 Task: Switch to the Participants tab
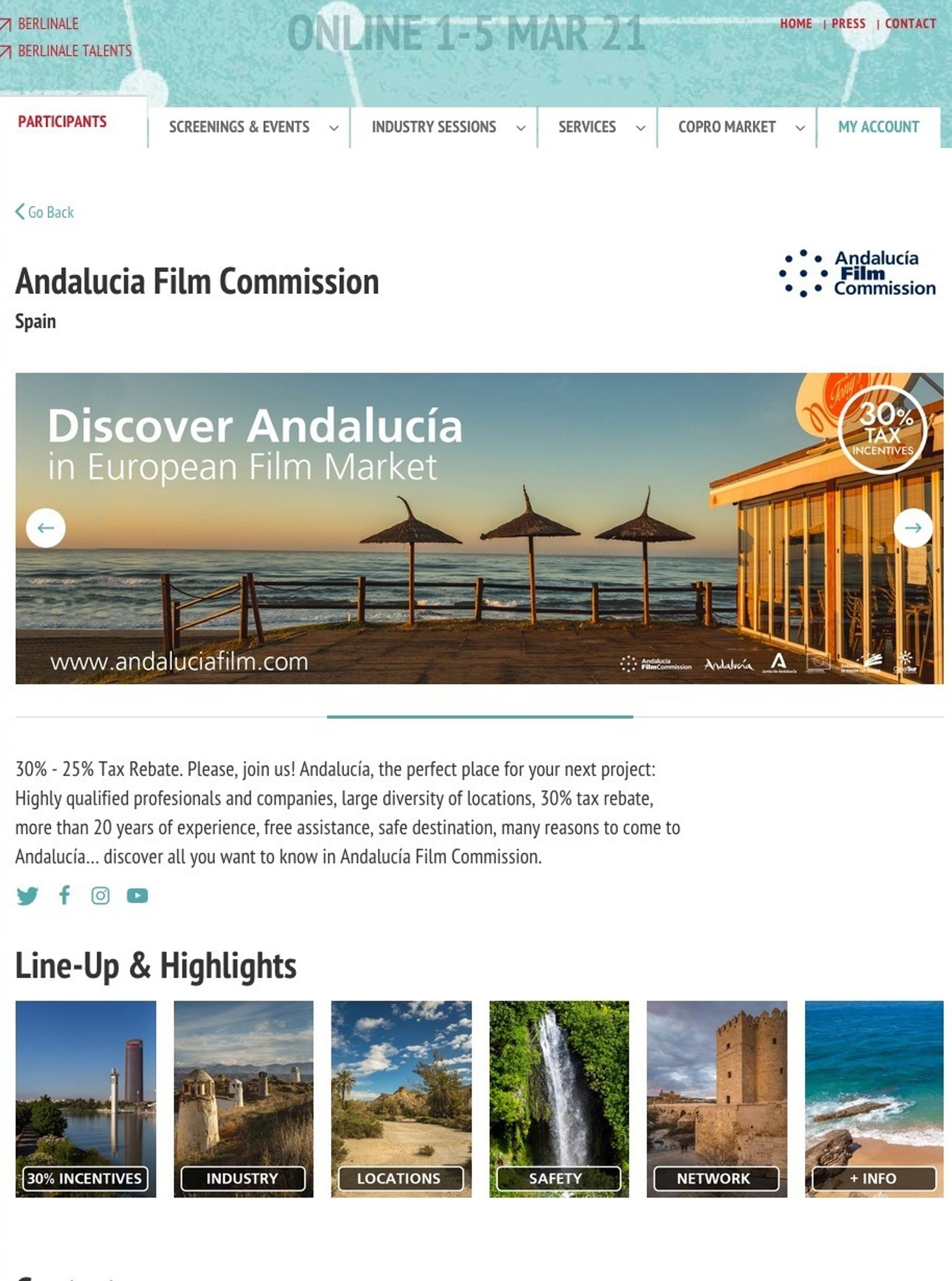62,121
